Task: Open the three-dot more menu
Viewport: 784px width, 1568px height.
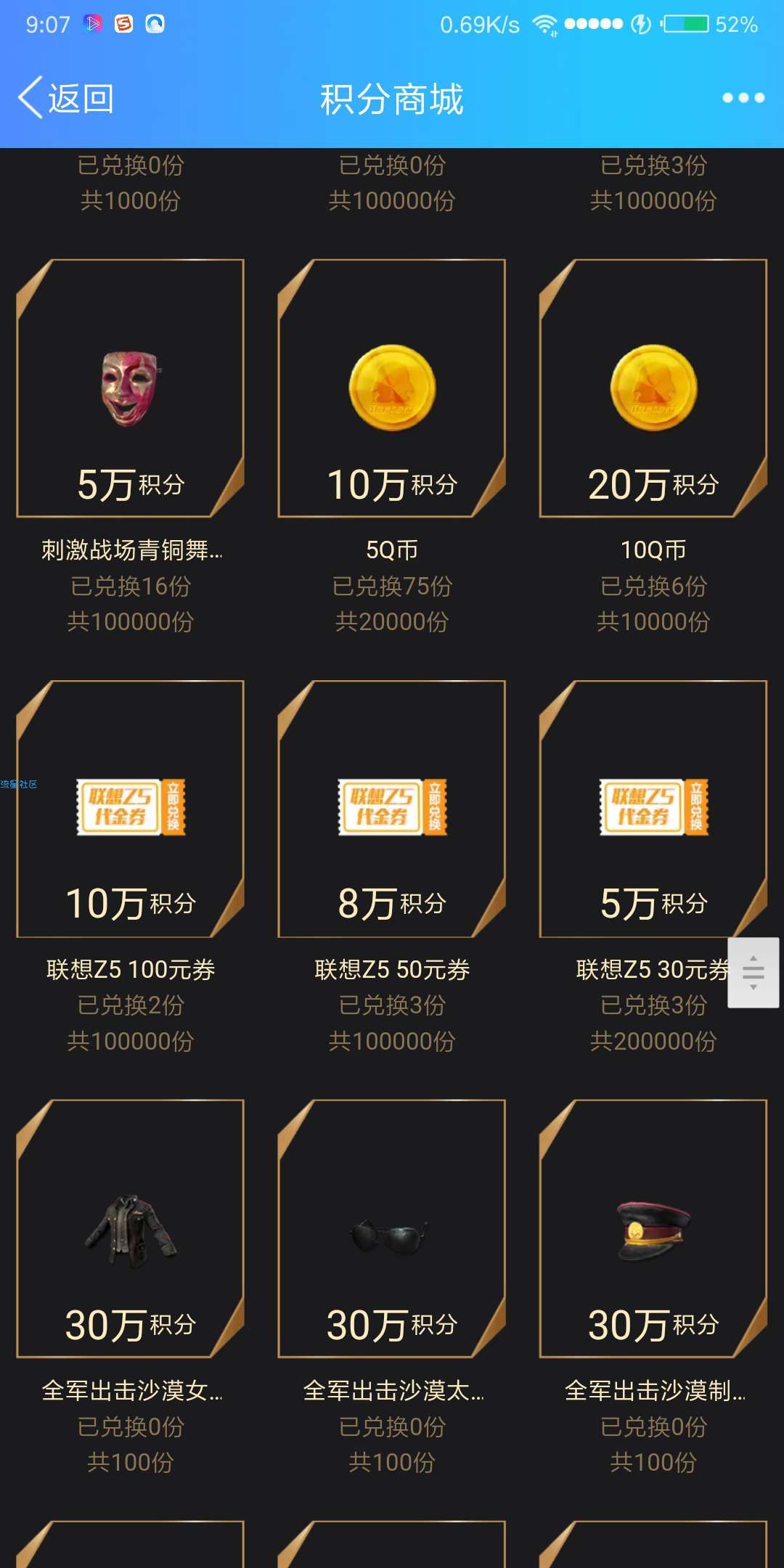Action: pyautogui.click(x=743, y=98)
